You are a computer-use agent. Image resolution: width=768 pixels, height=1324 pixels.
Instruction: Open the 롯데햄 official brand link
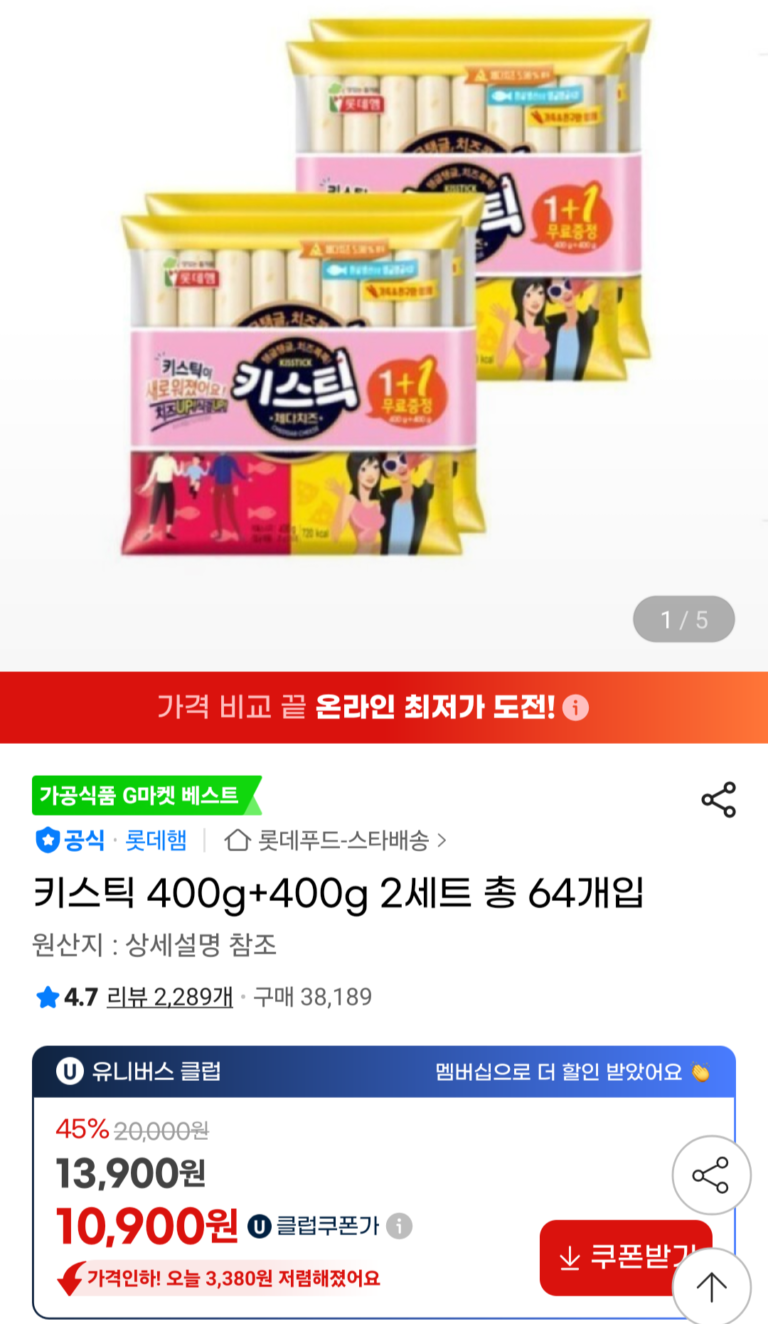(x=154, y=840)
